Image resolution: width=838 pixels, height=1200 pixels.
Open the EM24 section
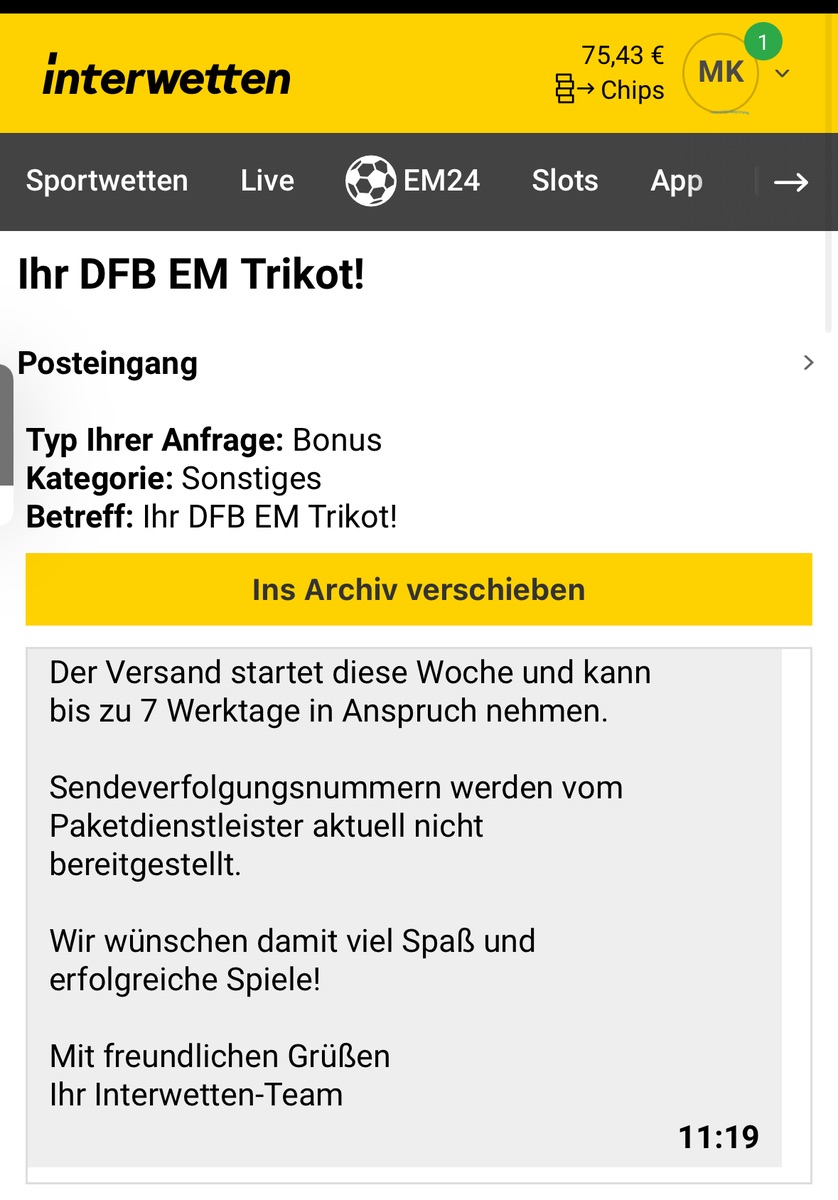coord(413,181)
